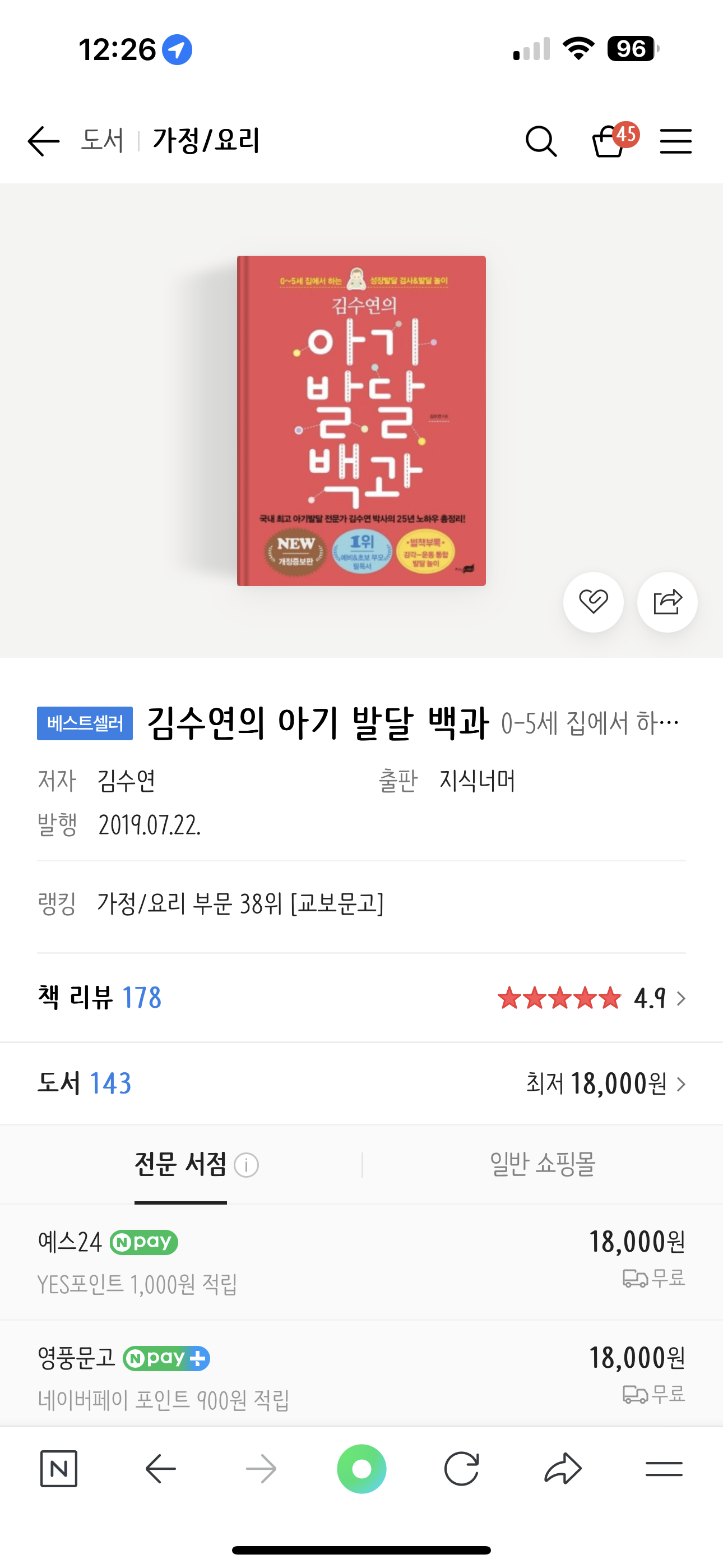
Task: Open the 도서 category link
Action: pyautogui.click(x=102, y=141)
